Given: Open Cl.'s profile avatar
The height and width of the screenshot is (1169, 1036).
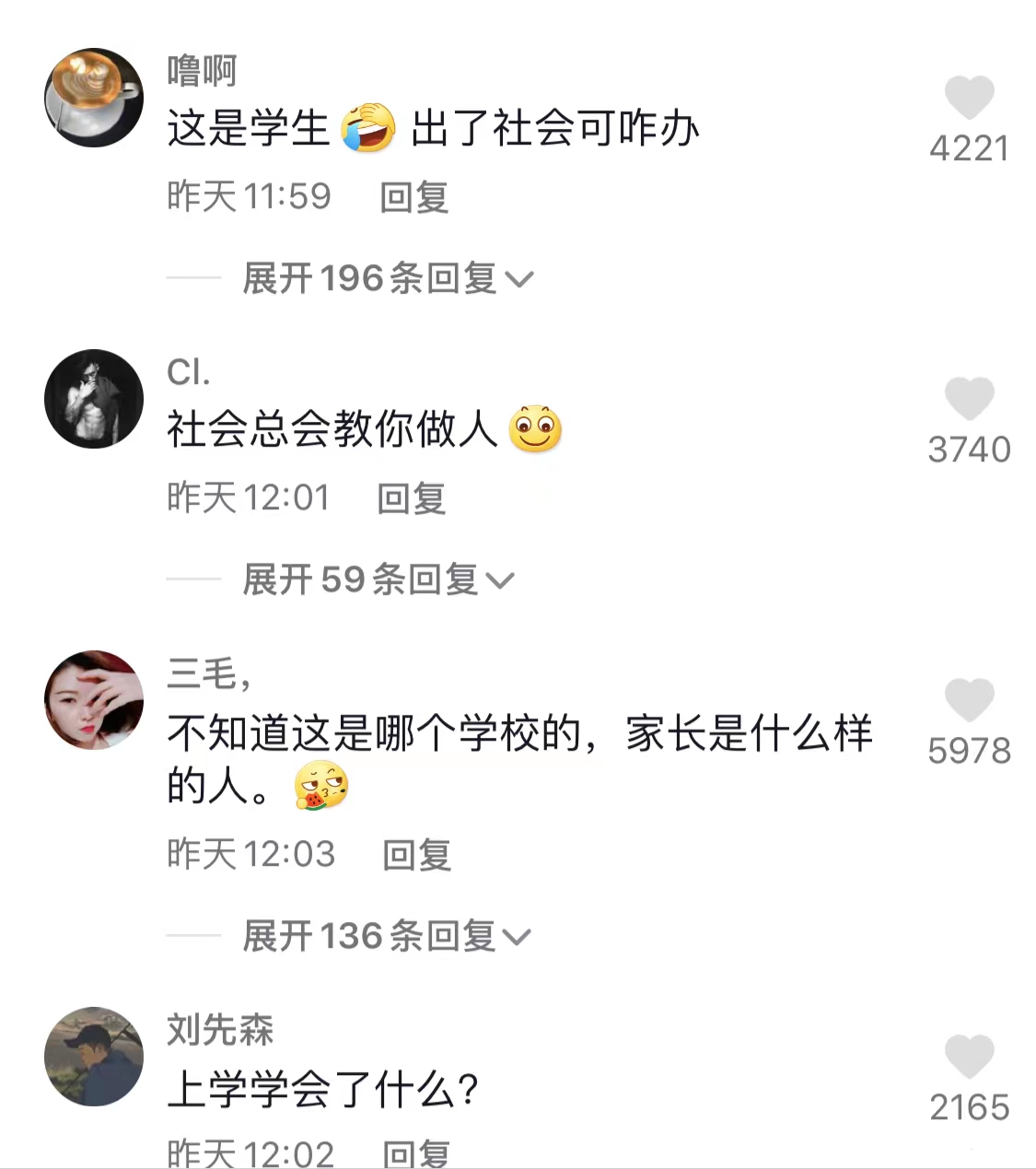Looking at the screenshot, I should point(92,398).
